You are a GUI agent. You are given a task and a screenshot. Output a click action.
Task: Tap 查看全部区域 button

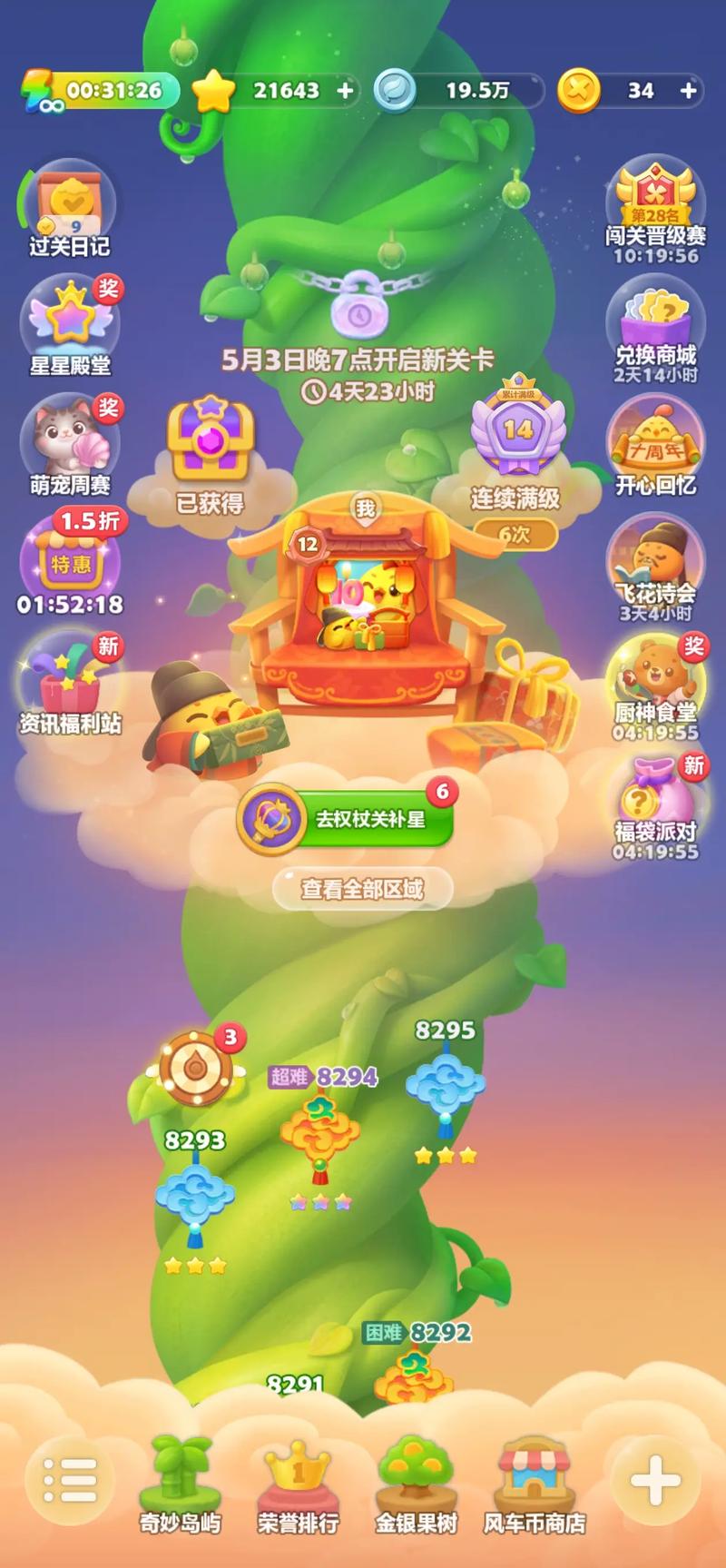362,889
